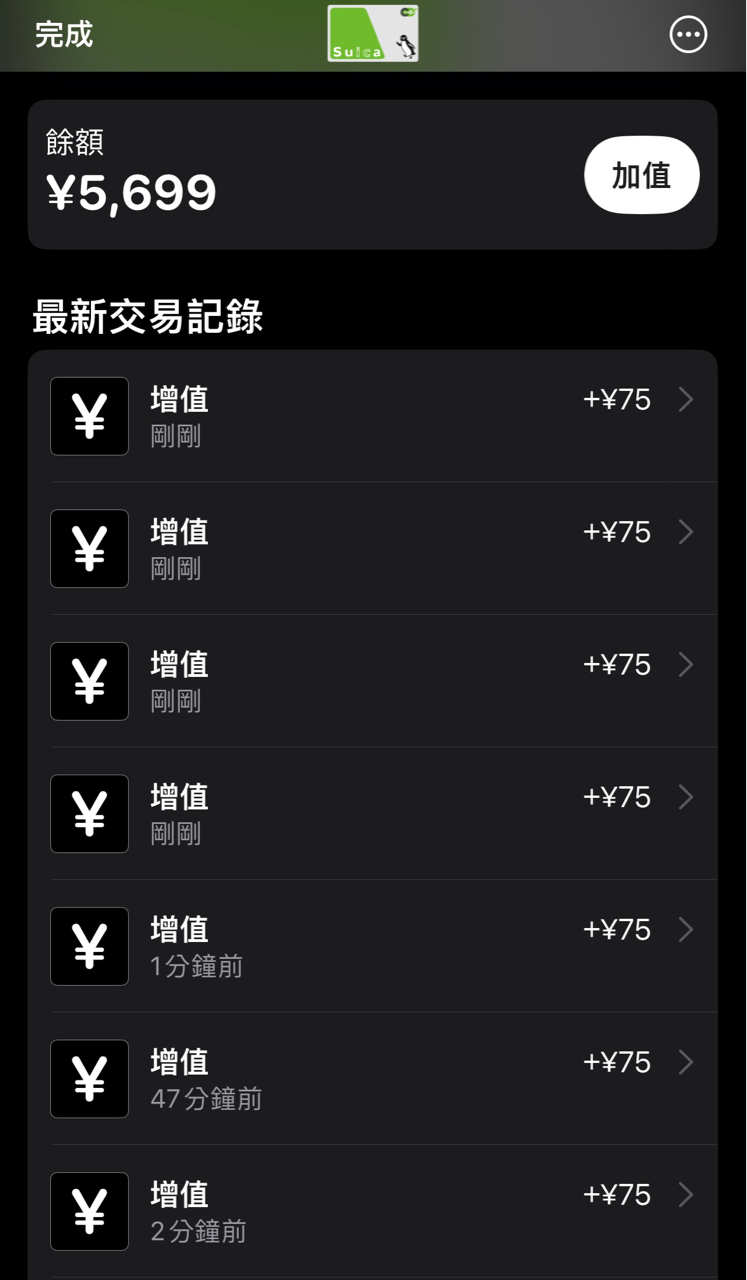Tap 完成 to close the card view

click(64, 35)
